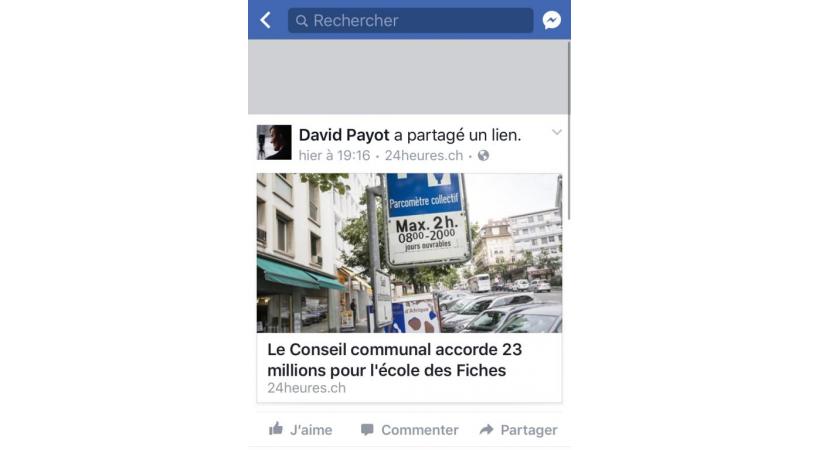
Task: Go back with the top-left arrow
Action: (x=265, y=20)
